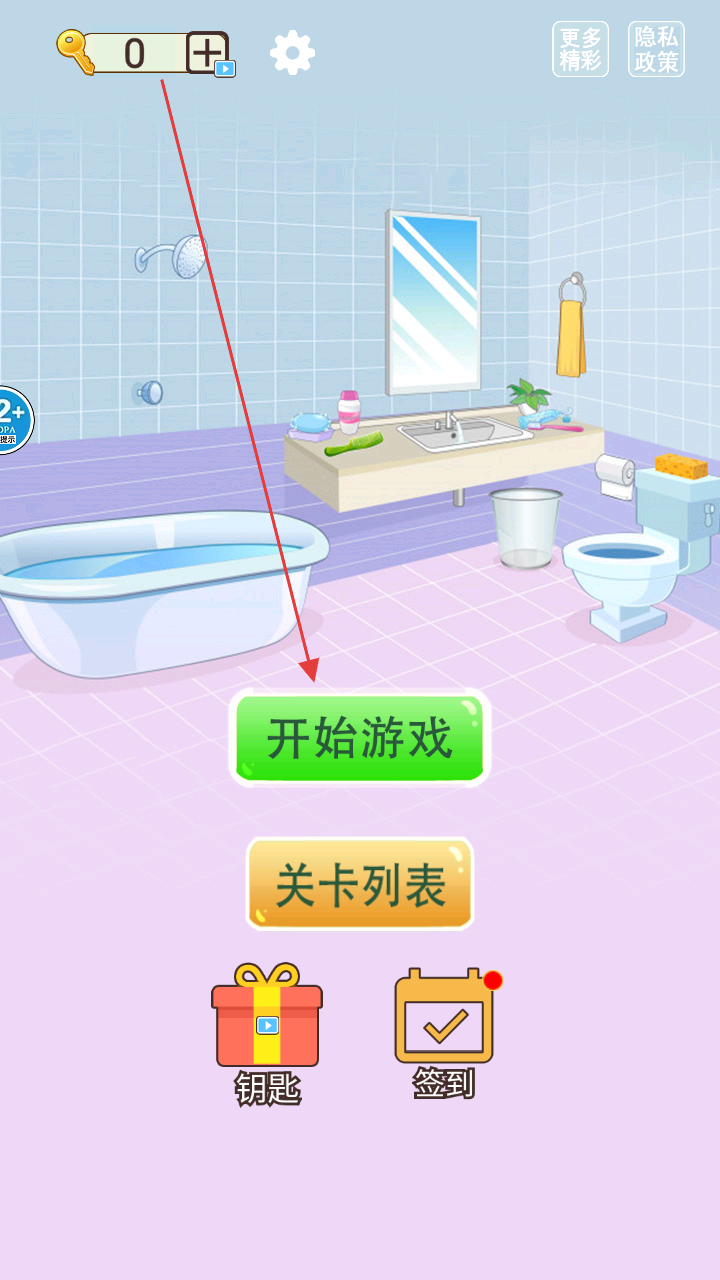View the 隐私政策 privacy policy
720x1280 pixels.
click(x=656, y=49)
